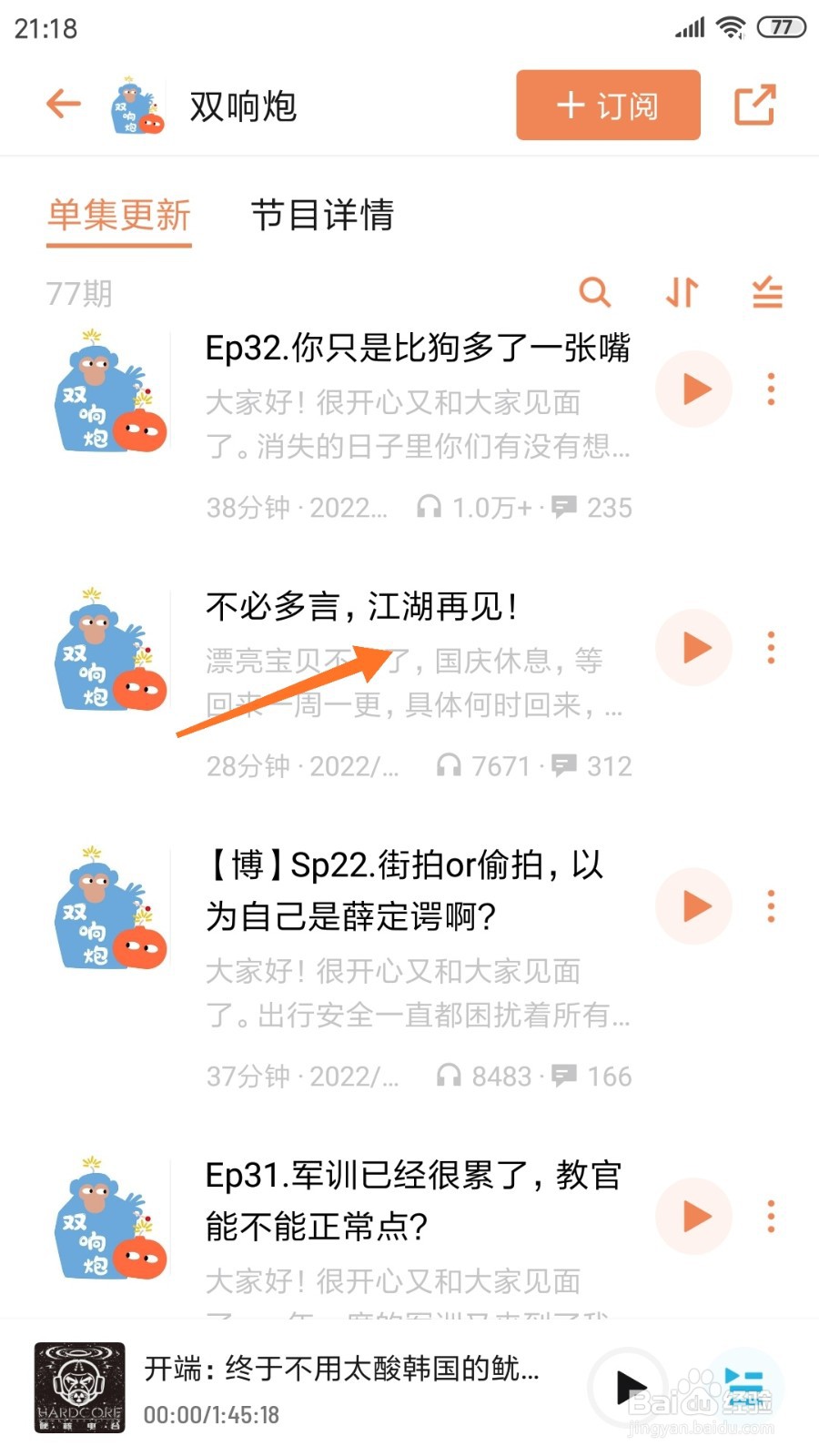
Task: Play 不必多言，江湖再见 episode
Action: click(x=693, y=648)
